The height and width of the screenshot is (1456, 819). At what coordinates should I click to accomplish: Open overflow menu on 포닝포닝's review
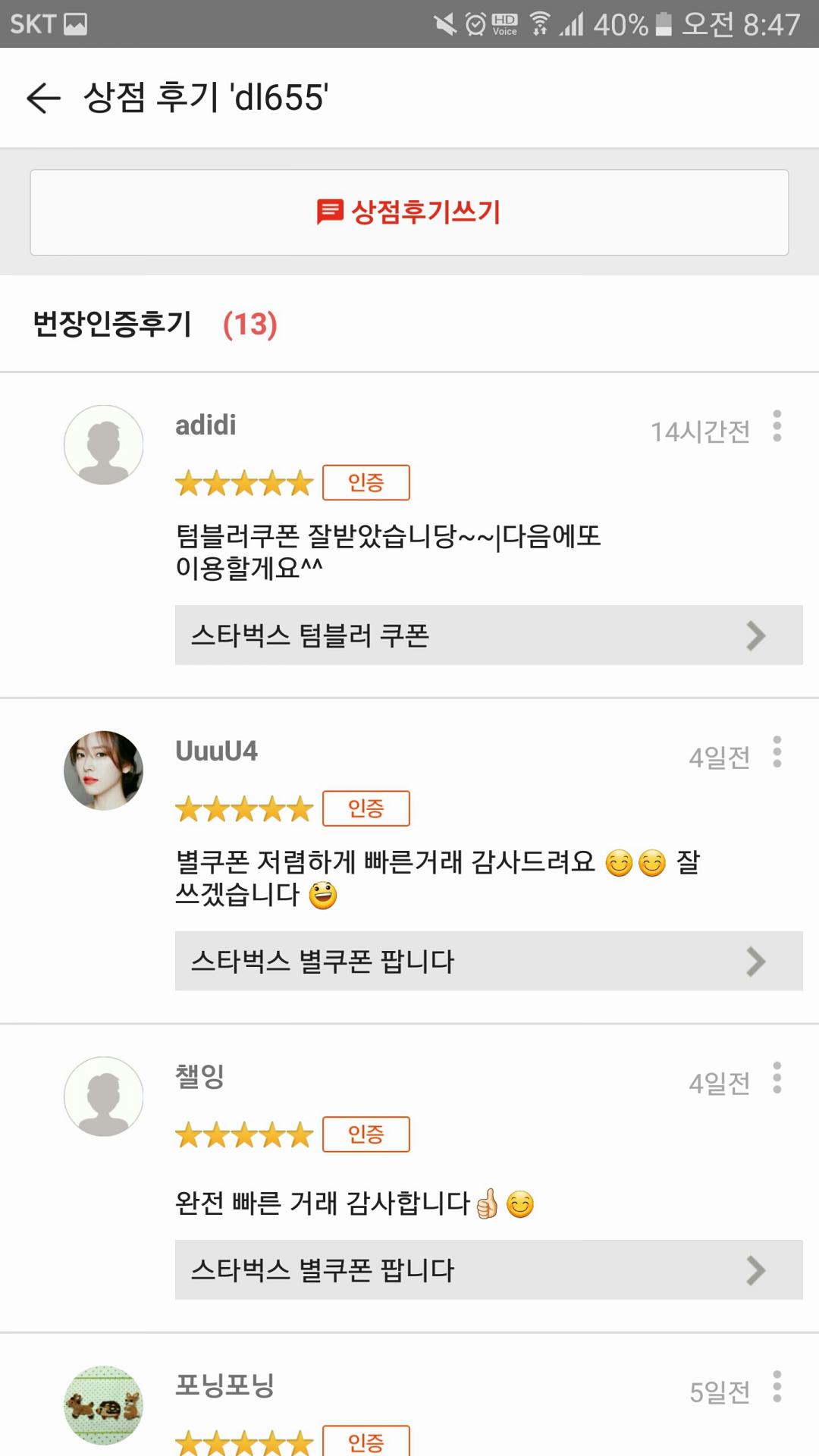coord(777,1386)
